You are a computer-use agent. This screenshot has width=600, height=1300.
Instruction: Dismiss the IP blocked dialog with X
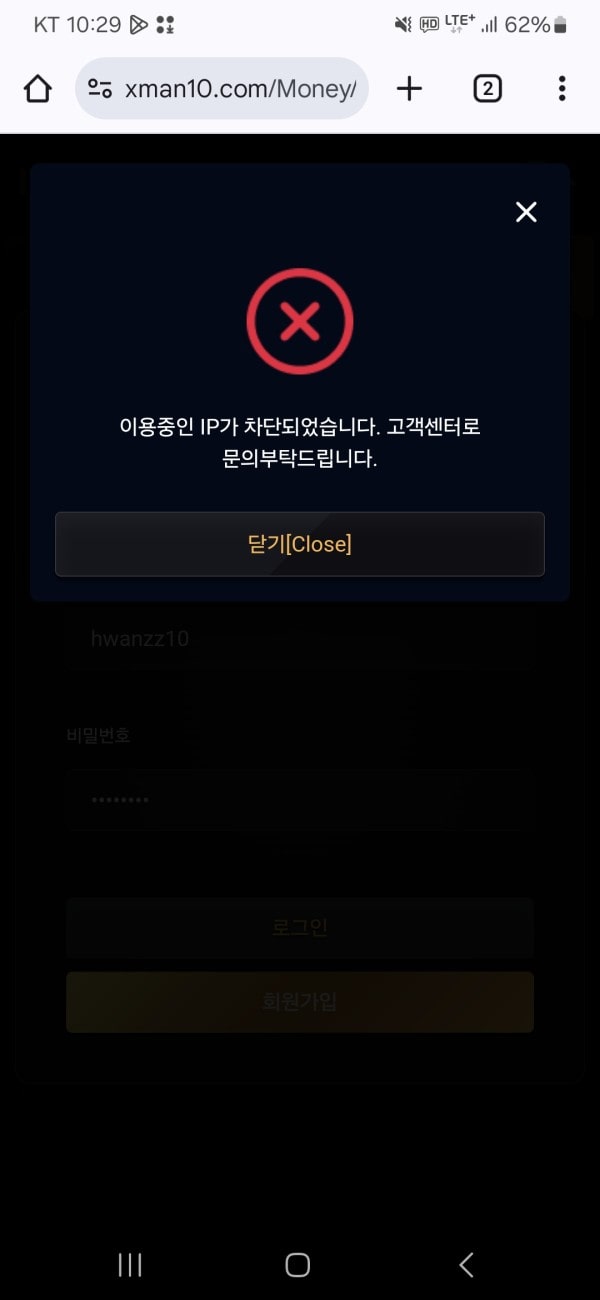[x=526, y=212]
